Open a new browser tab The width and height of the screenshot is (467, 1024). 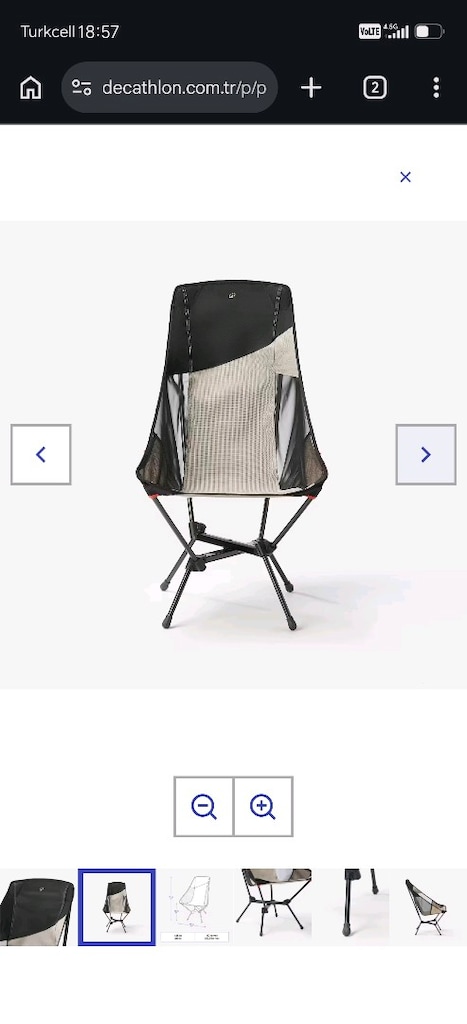pyautogui.click(x=311, y=88)
